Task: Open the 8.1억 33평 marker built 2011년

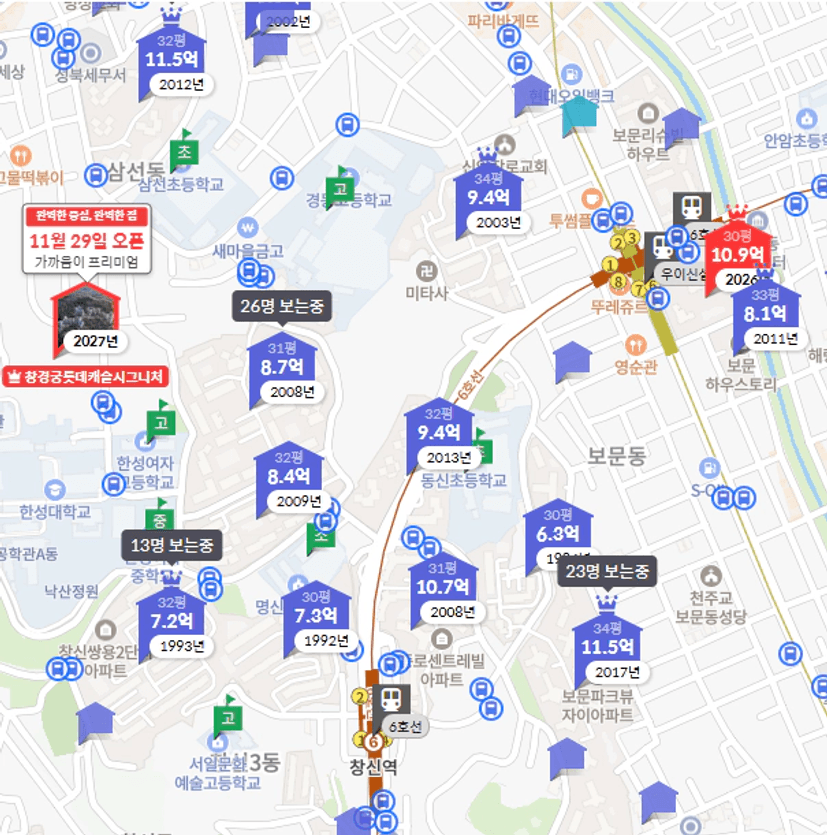Action: click(765, 312)
